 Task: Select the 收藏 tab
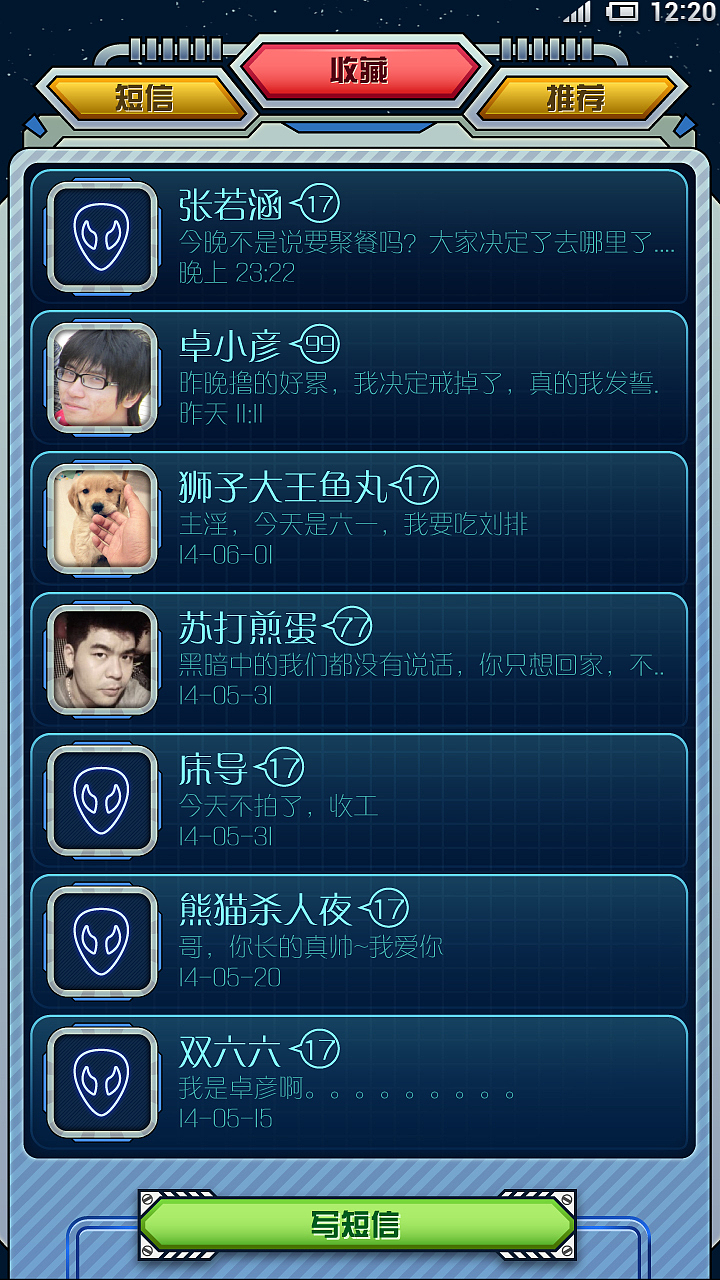[360, 71]
